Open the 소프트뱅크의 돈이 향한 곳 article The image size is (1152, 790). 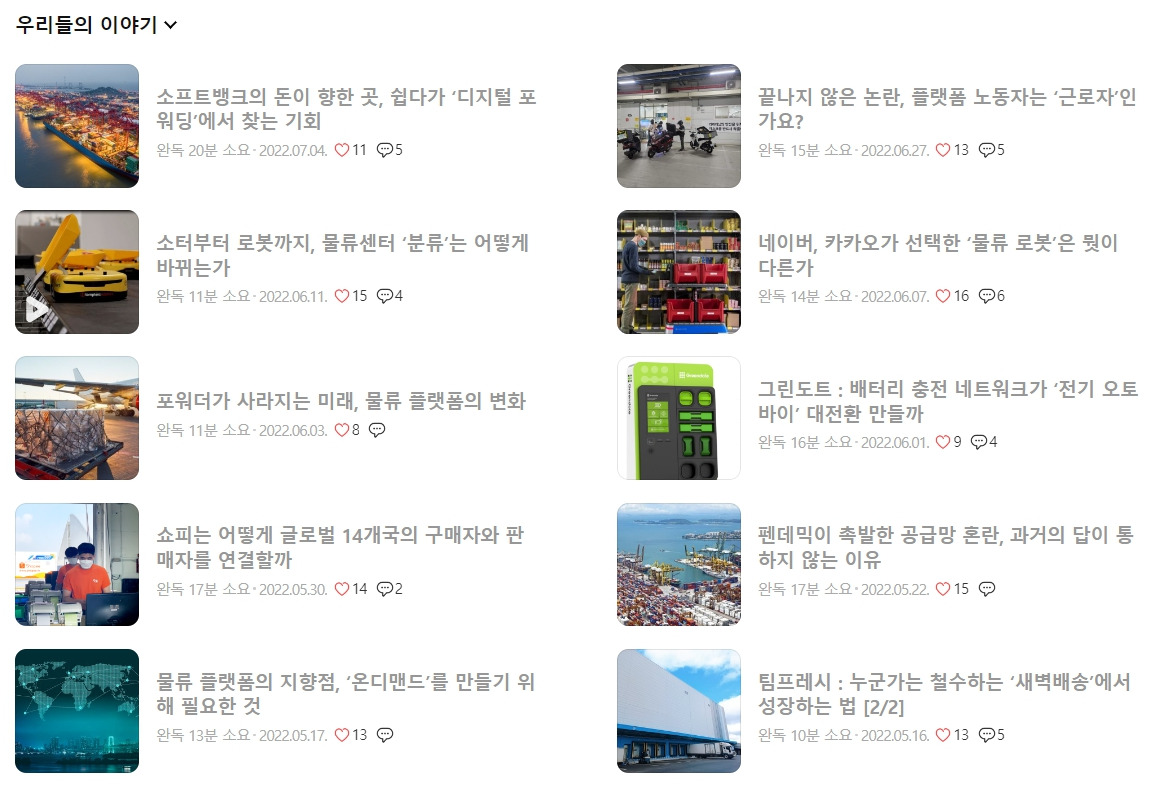(x=346, y=108)
